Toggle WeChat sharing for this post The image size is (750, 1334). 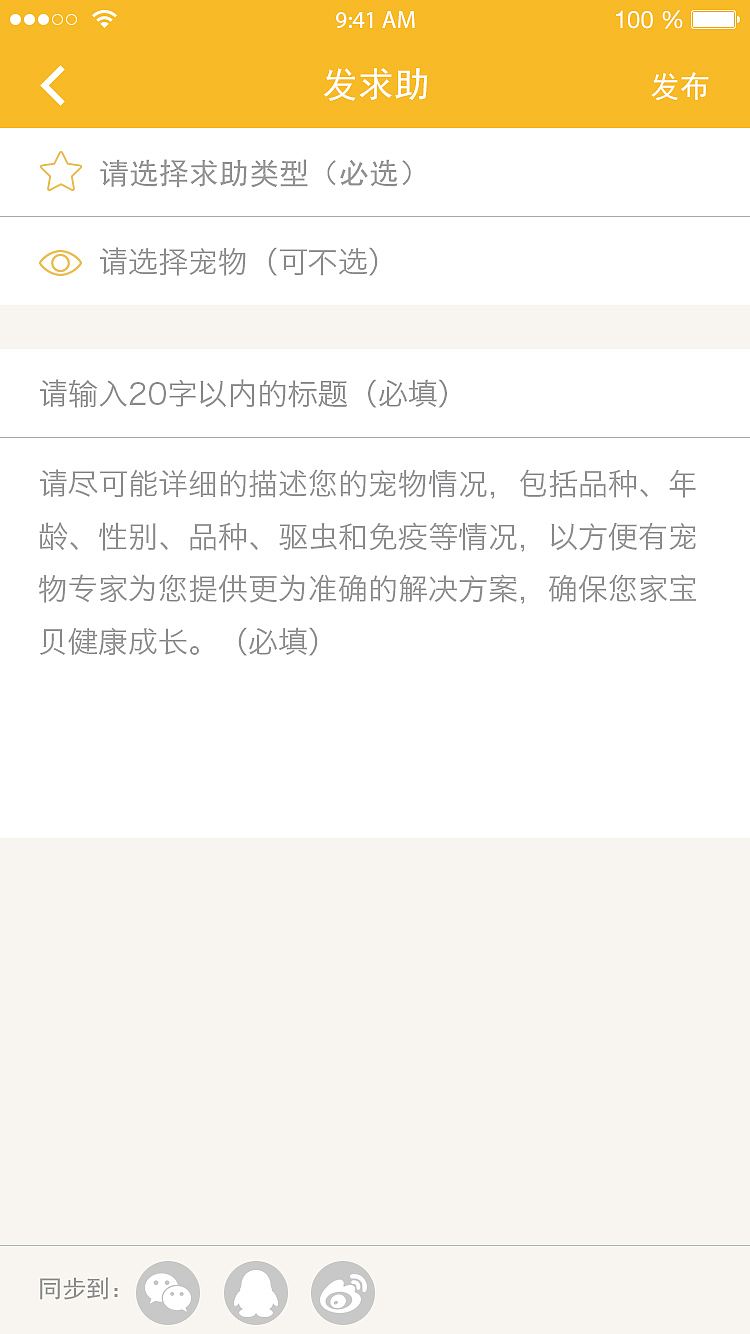click(x=167, y=1292)
